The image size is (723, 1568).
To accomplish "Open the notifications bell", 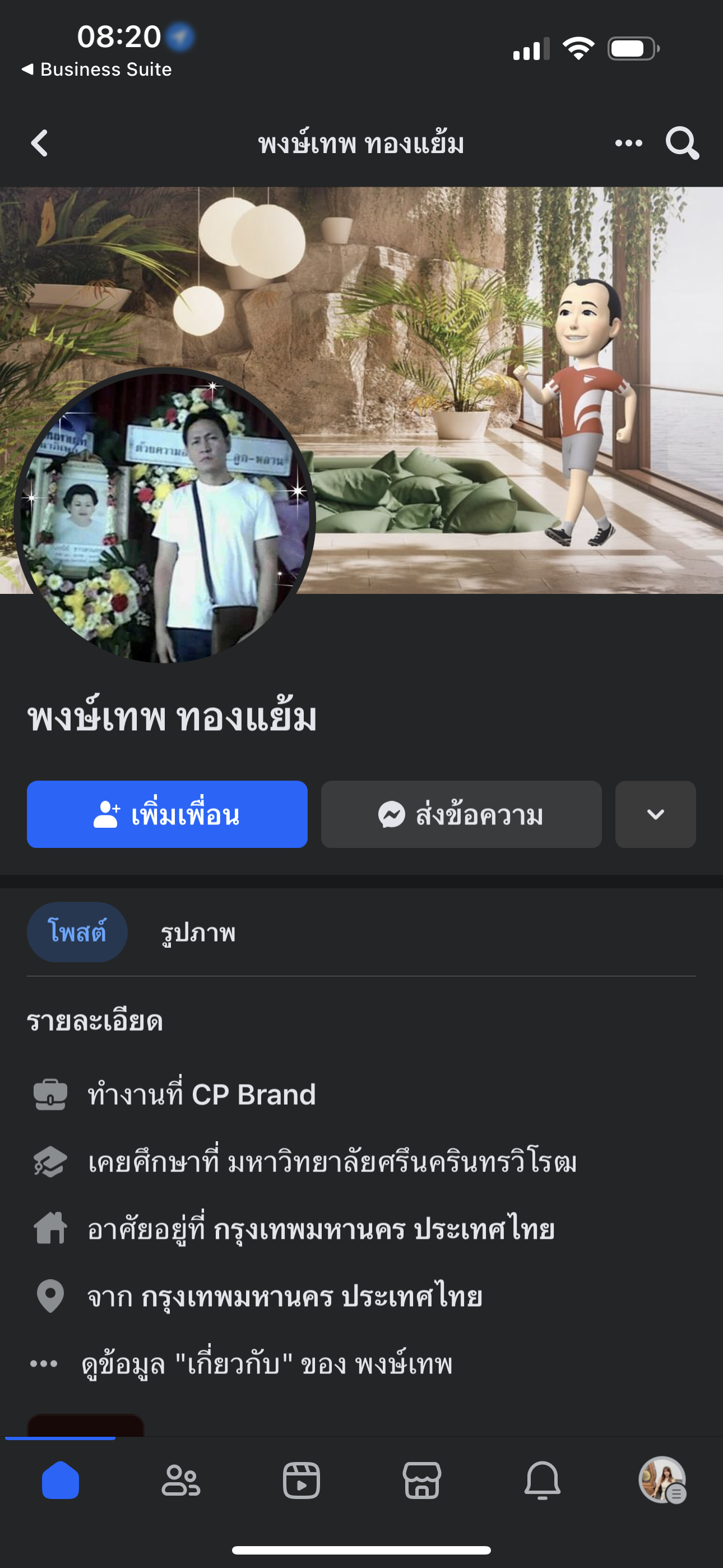I will 543,1481.
